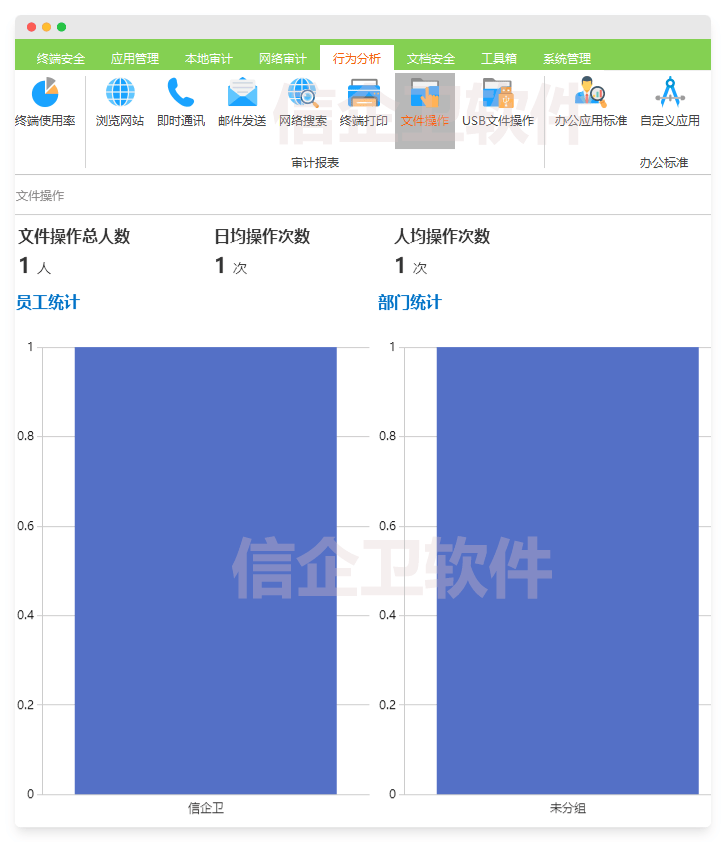This screenshot has width=726, height=842.
Task: Go to the 网络审计 tab
Action: [283, 58]
